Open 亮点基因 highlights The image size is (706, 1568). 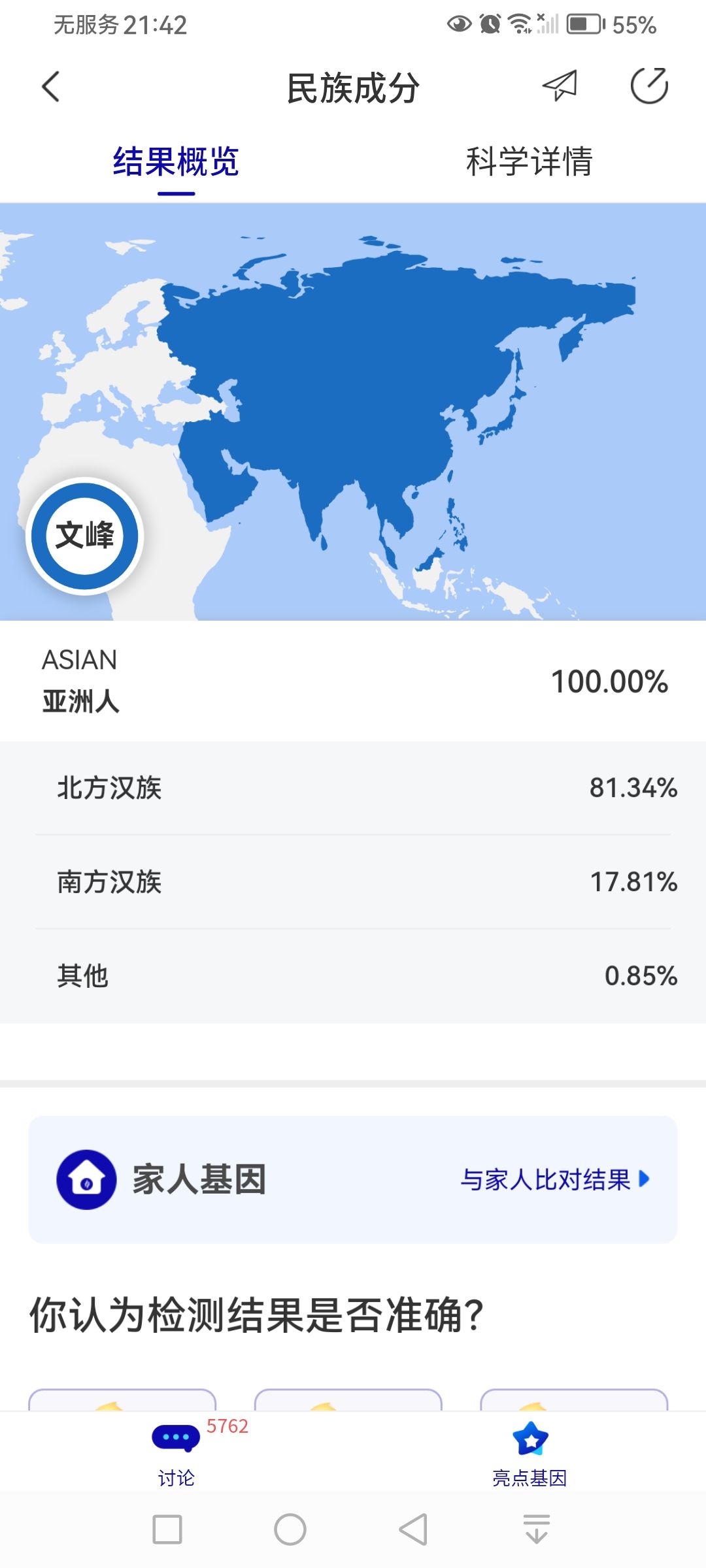coord(529,1453)
